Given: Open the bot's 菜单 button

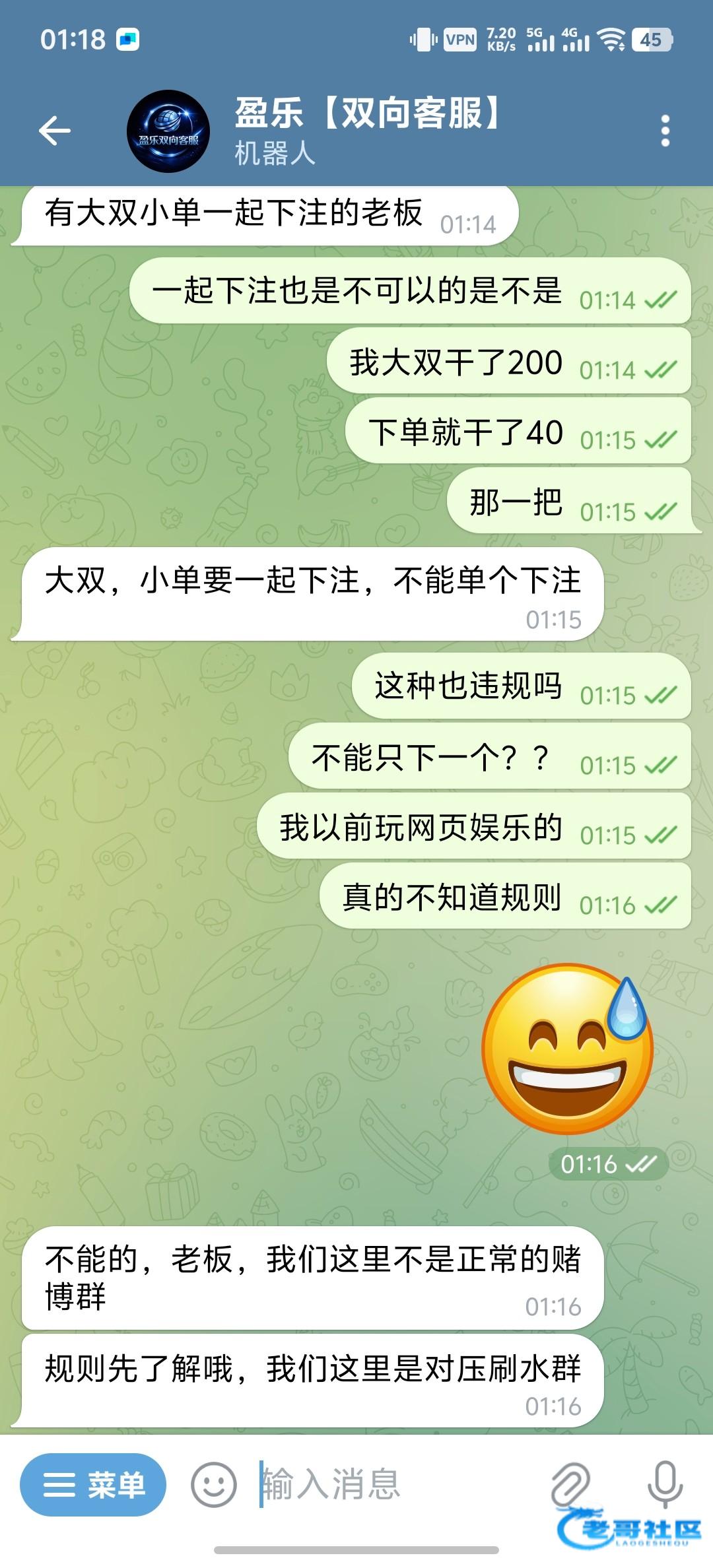Looking at the screenshot, I should coord(93,1485).
